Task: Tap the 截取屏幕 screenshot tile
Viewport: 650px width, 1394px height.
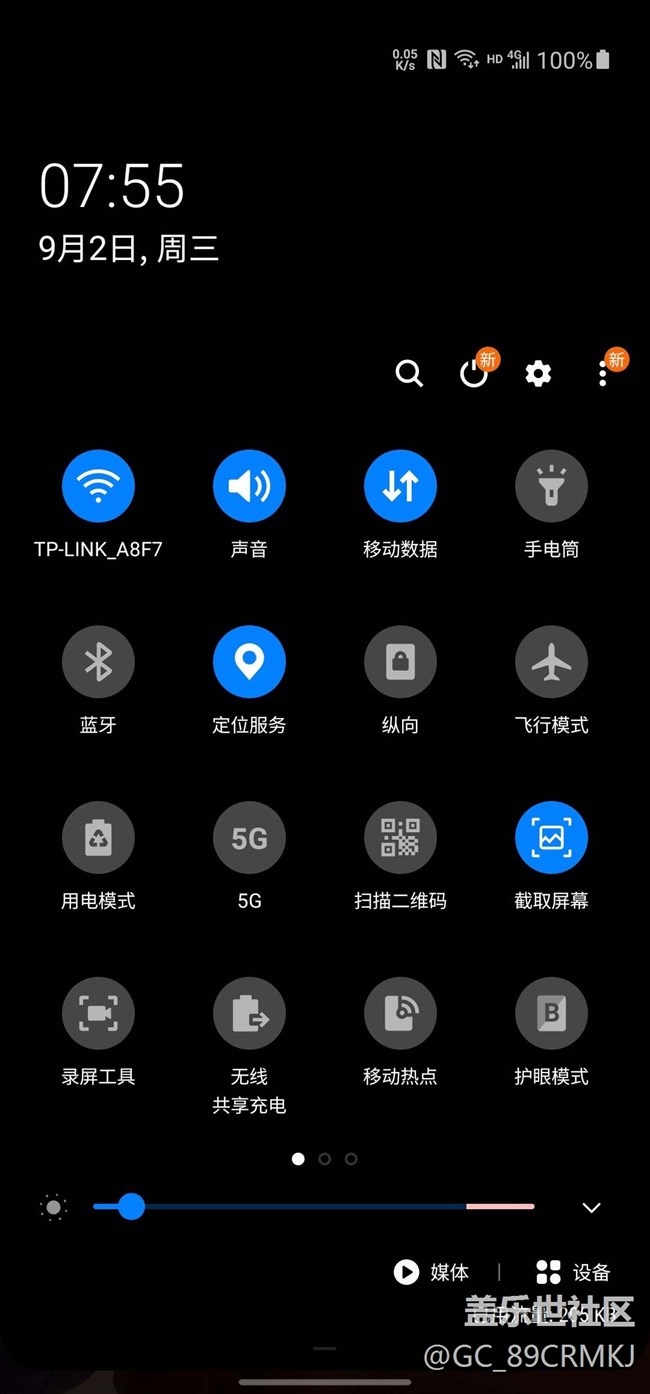Action: 551,838
